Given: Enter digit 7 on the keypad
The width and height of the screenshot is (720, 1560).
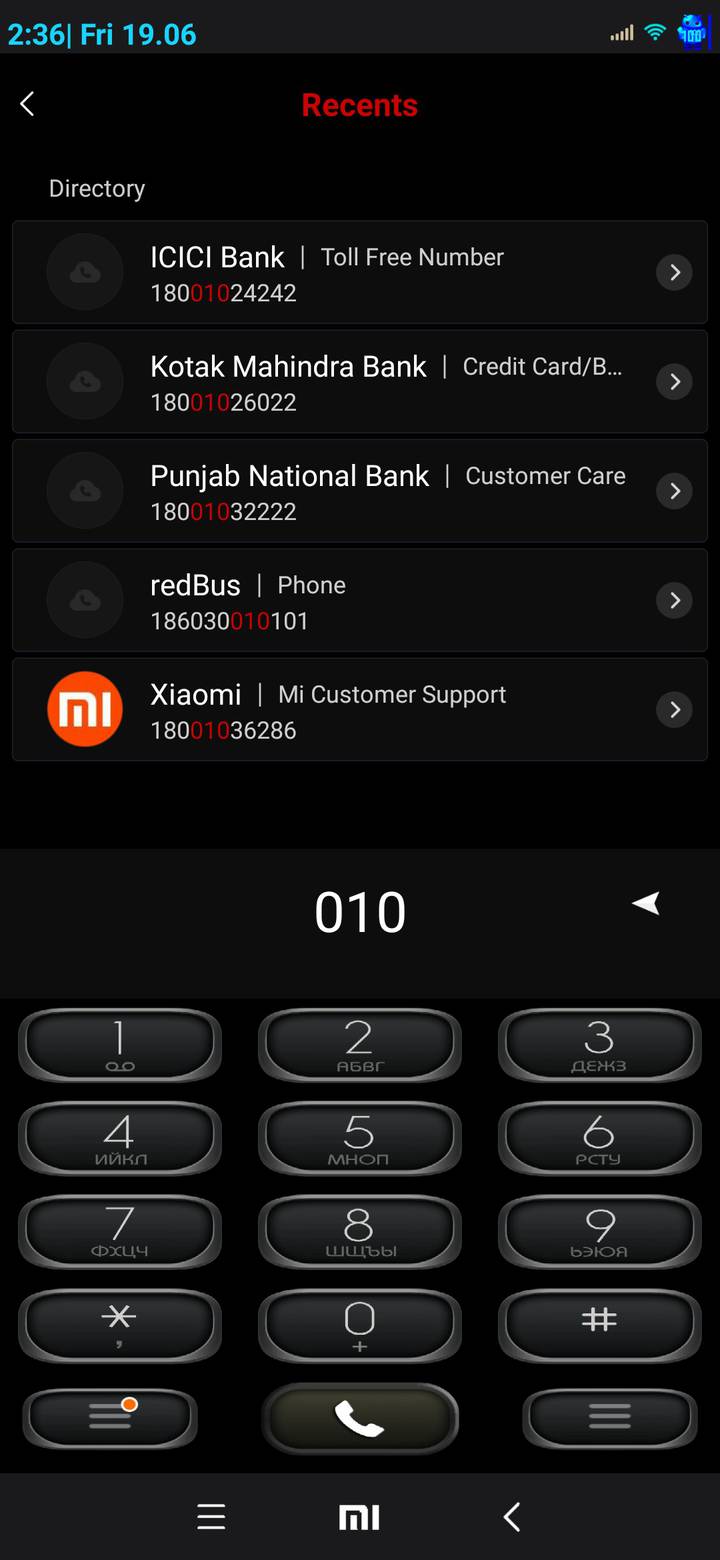Looking at the screenshot, I should tap(120, 1231).
